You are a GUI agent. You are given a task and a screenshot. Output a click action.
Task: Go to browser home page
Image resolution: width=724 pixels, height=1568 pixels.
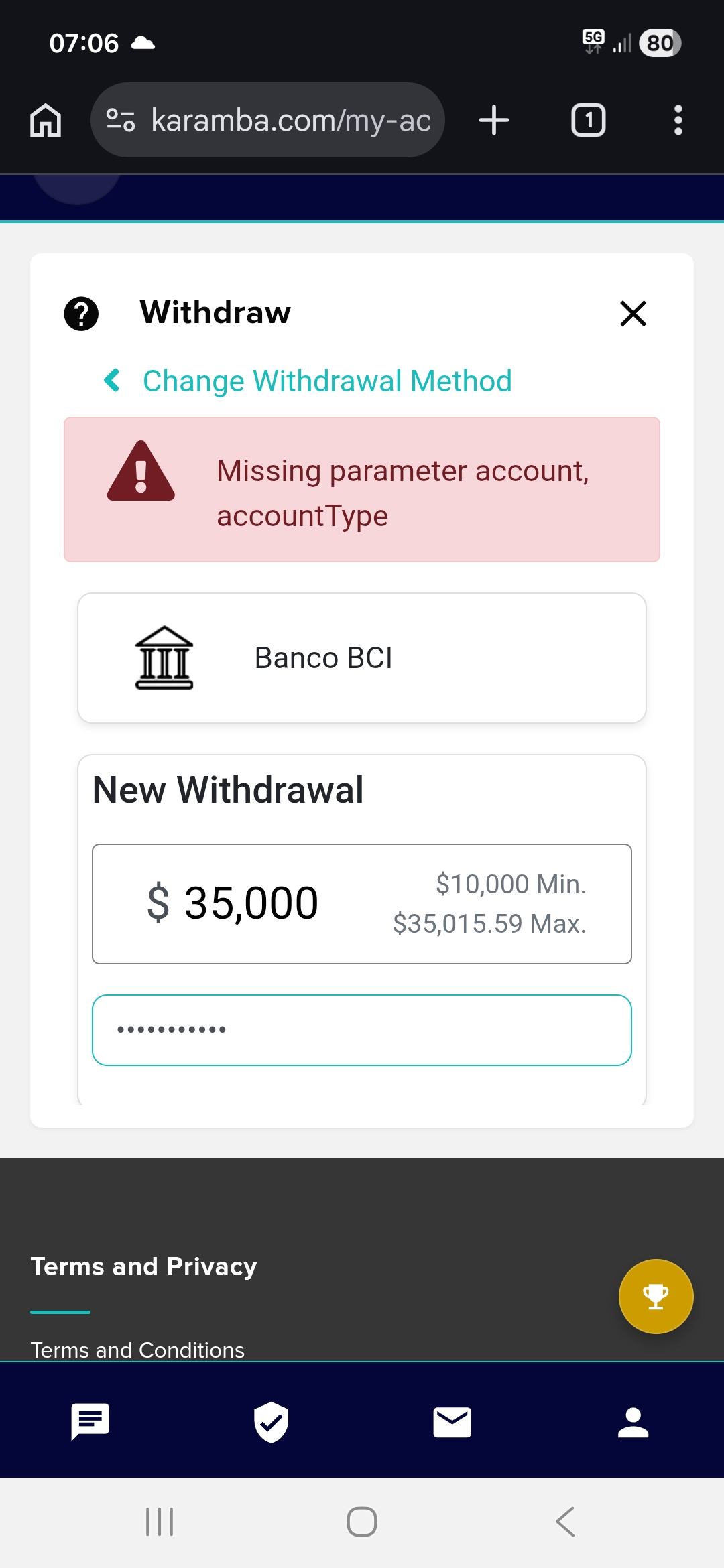pyautogui.click(x=46, y=120)
